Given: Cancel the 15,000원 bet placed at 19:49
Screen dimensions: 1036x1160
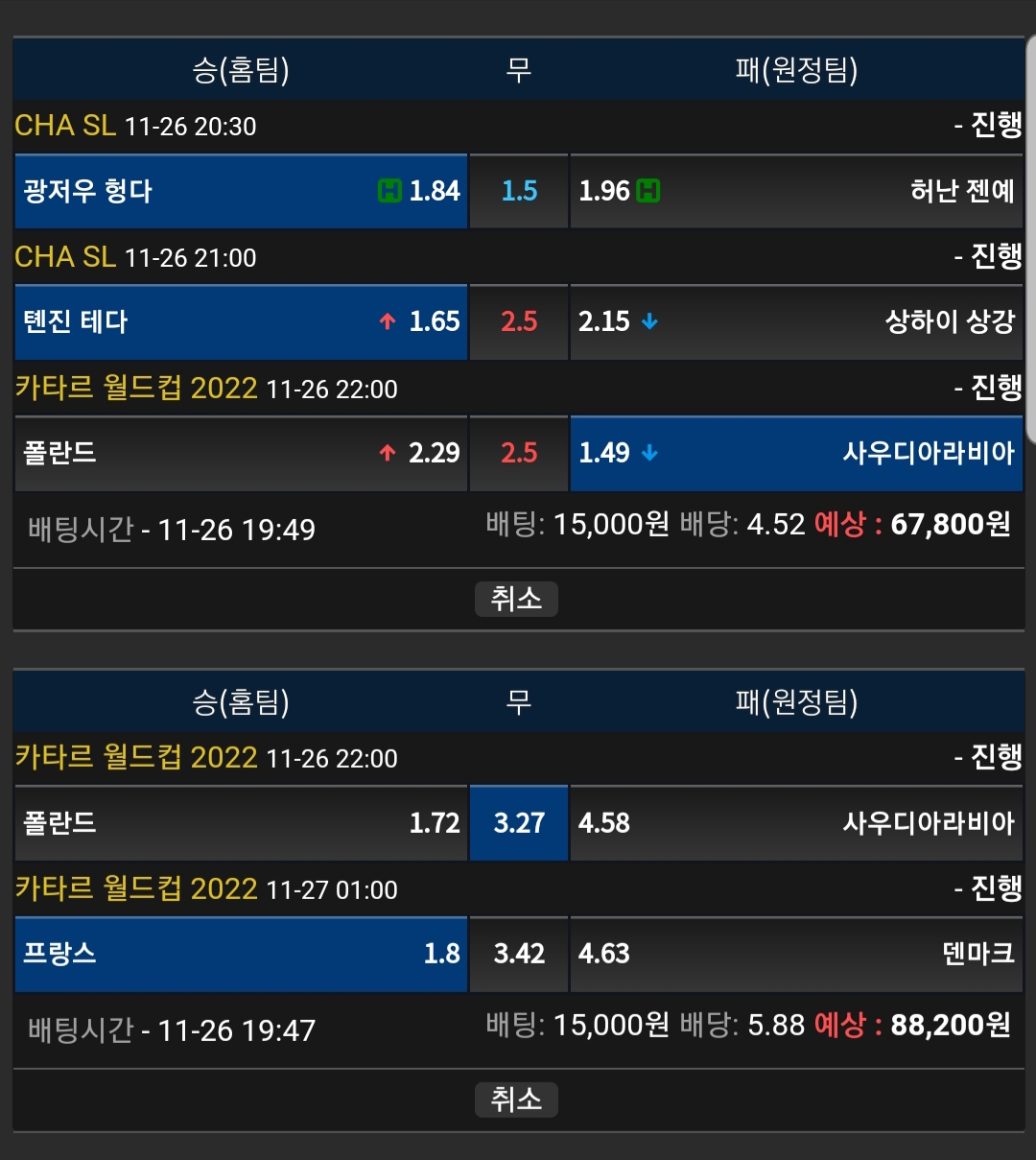Looking at the screenshot, I should click(x=516, y=600).
